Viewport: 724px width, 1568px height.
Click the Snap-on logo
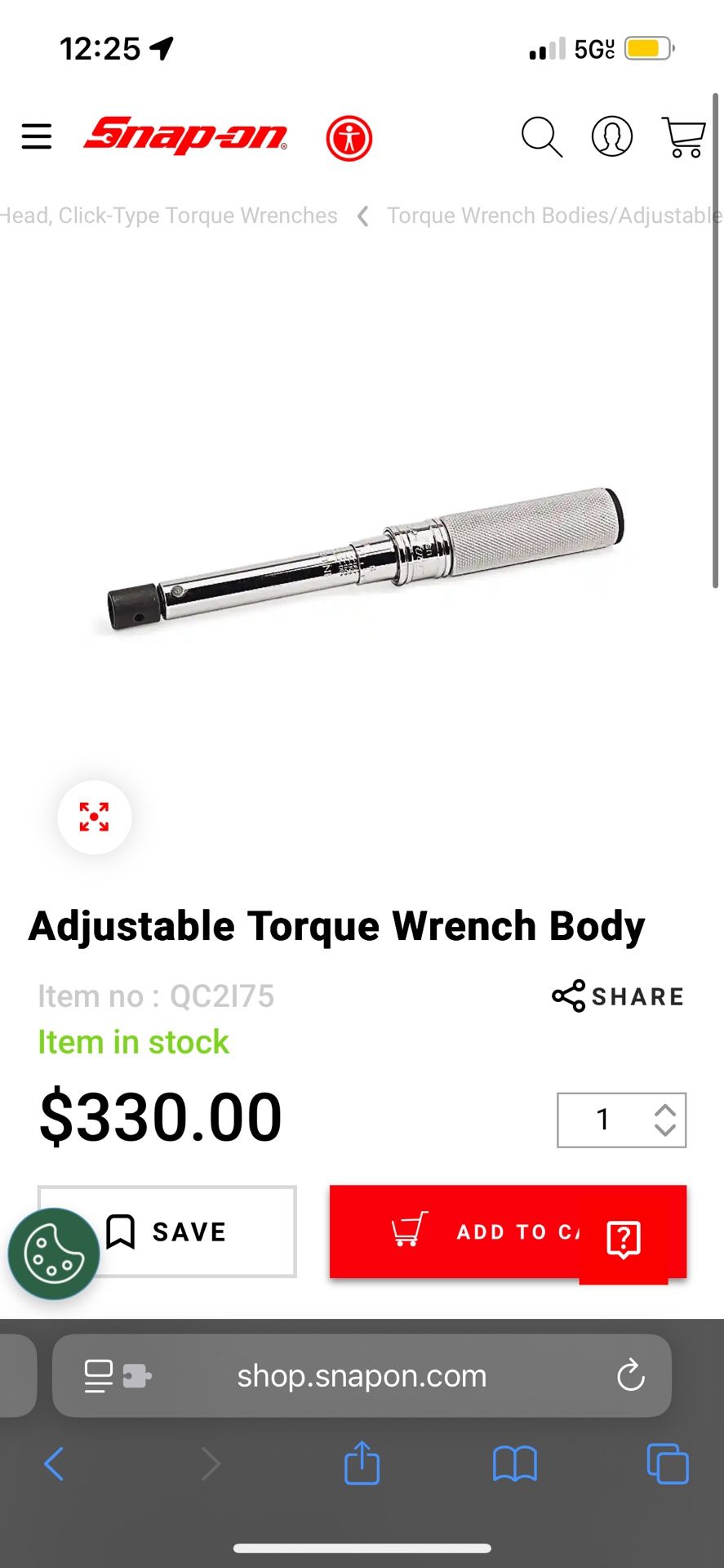click(184, 136)
